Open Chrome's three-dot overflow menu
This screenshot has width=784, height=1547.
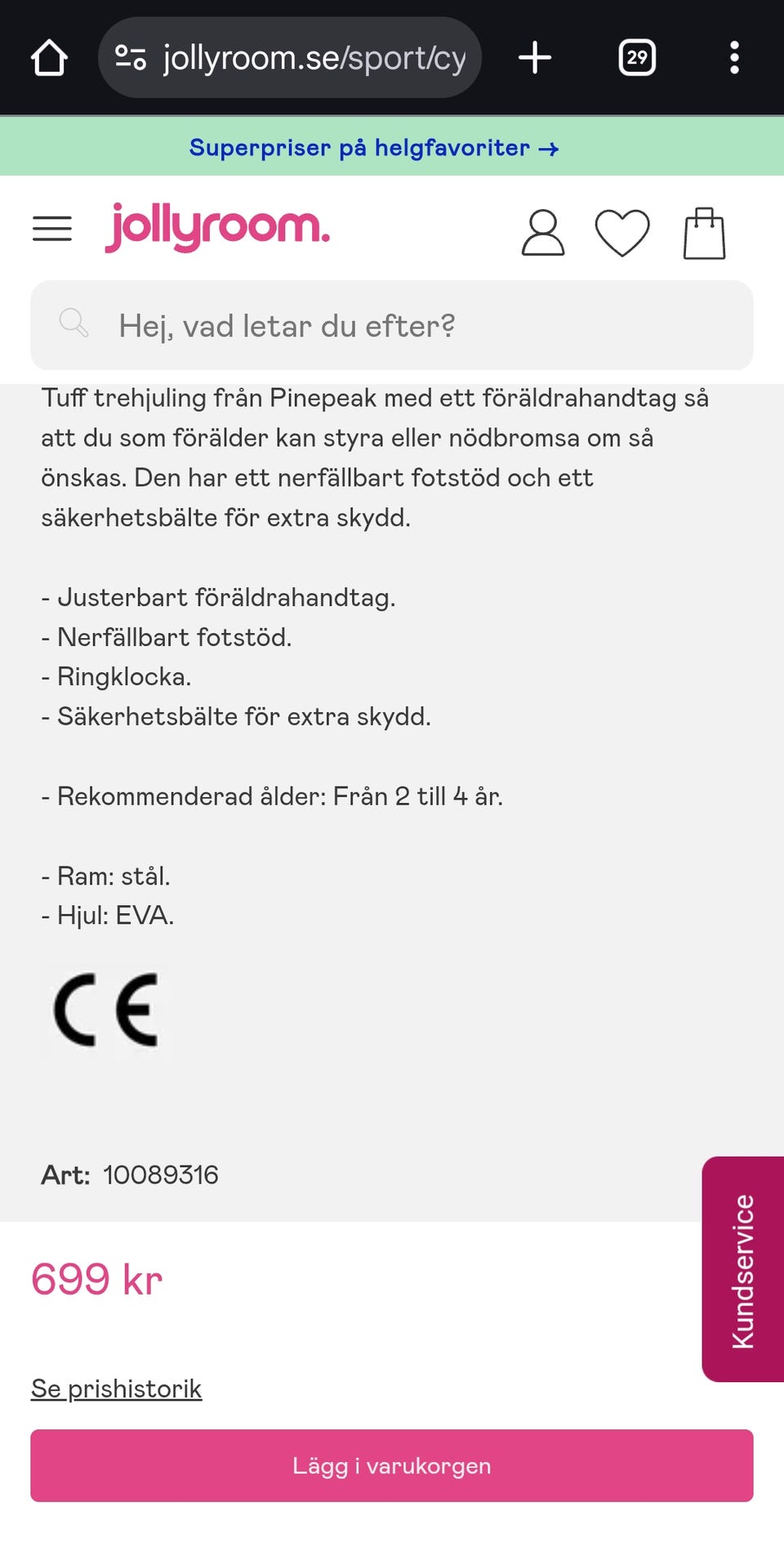tap(734, 57)
